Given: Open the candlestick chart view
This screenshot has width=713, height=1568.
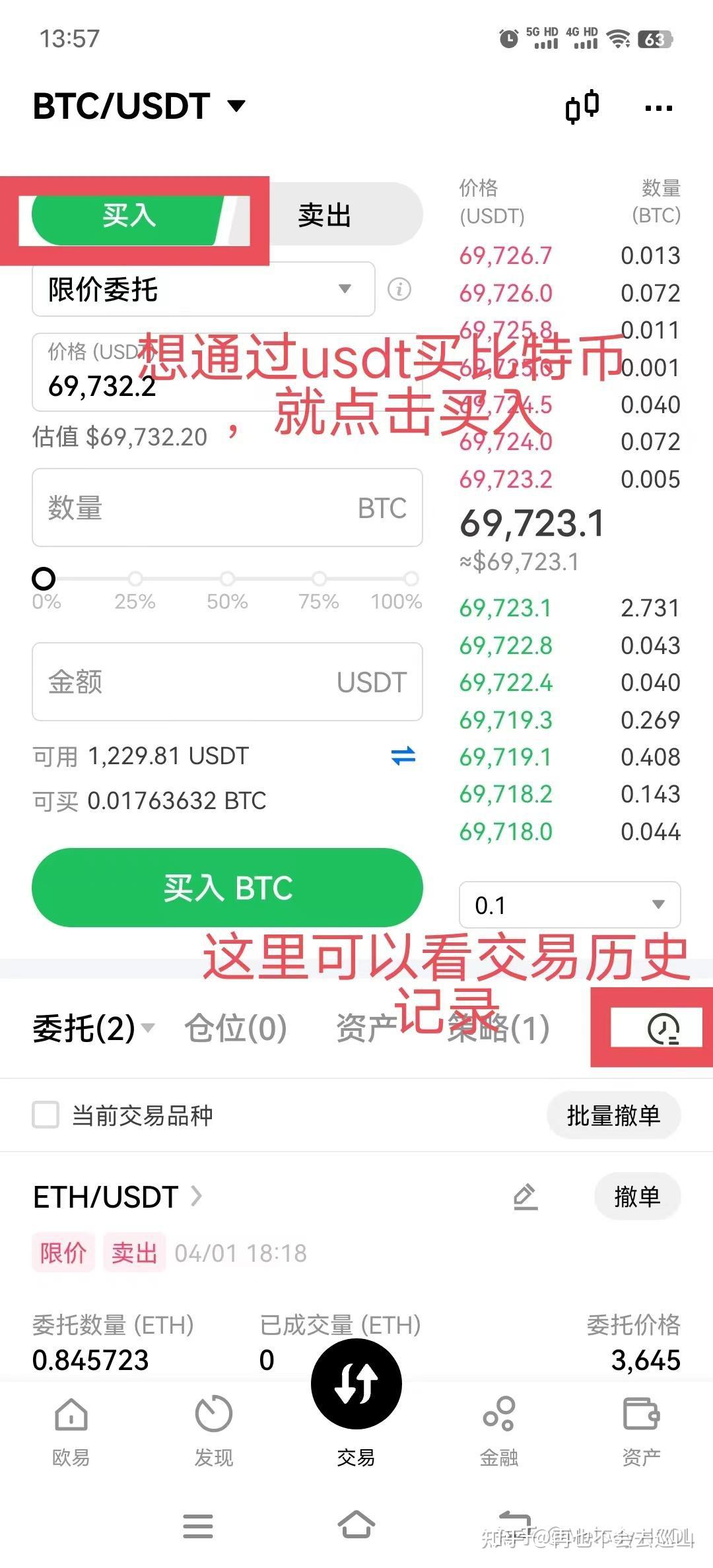Looking at the screenshot, I should tap(582, 106).
